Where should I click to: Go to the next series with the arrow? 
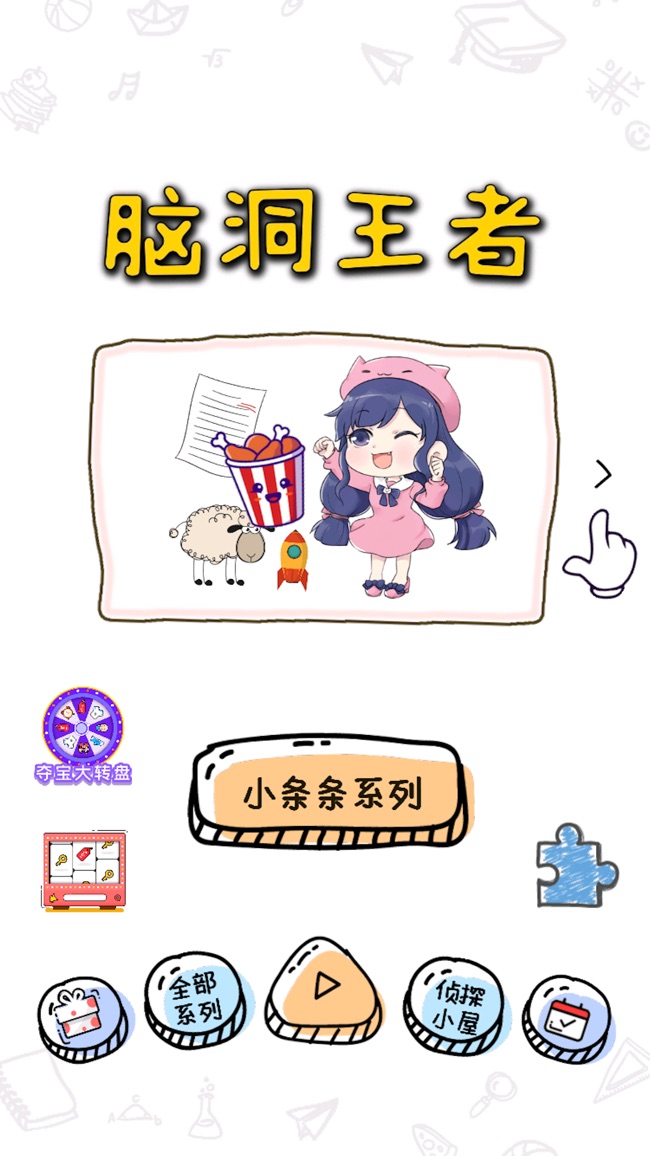click(604, 475)
